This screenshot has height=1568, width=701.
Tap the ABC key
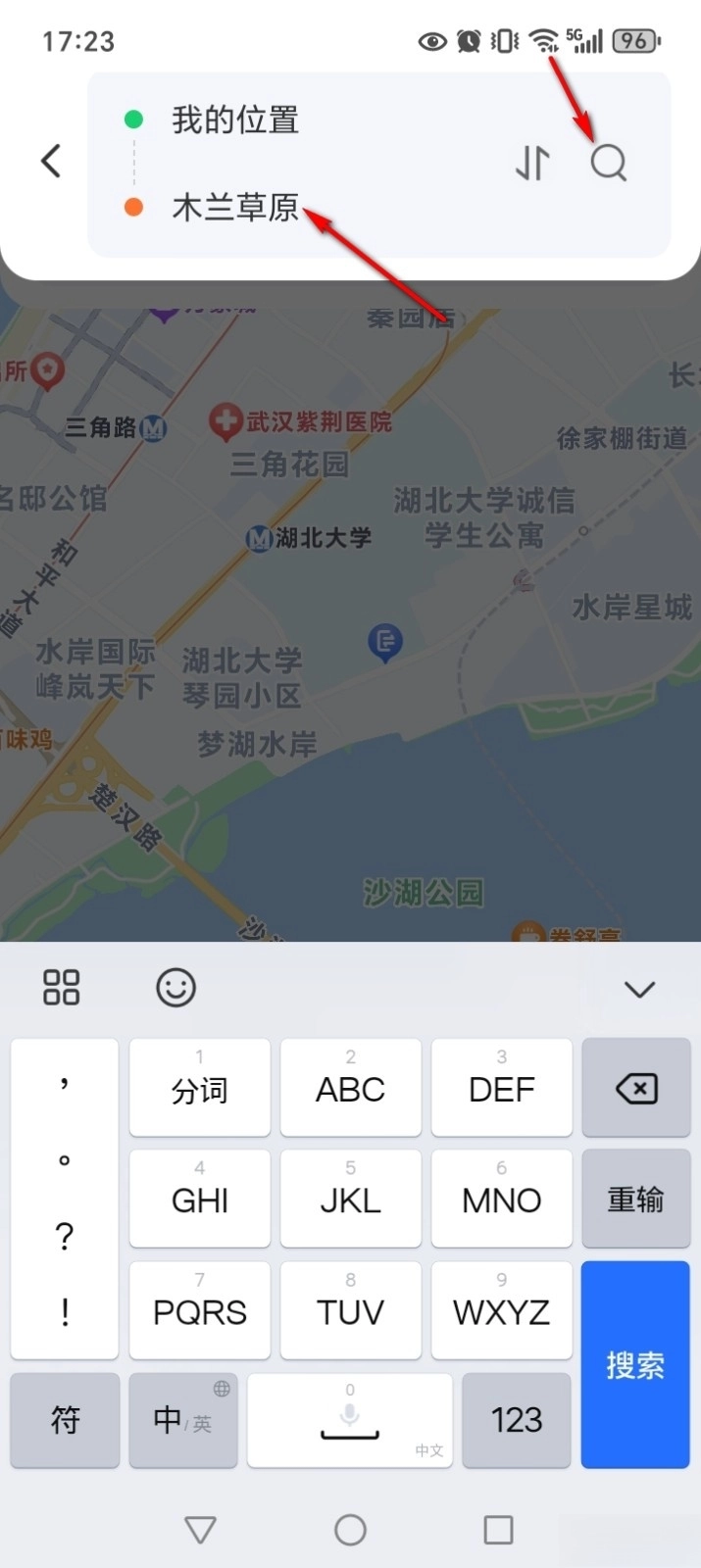pyautogui.click(x=350, y=1089)
